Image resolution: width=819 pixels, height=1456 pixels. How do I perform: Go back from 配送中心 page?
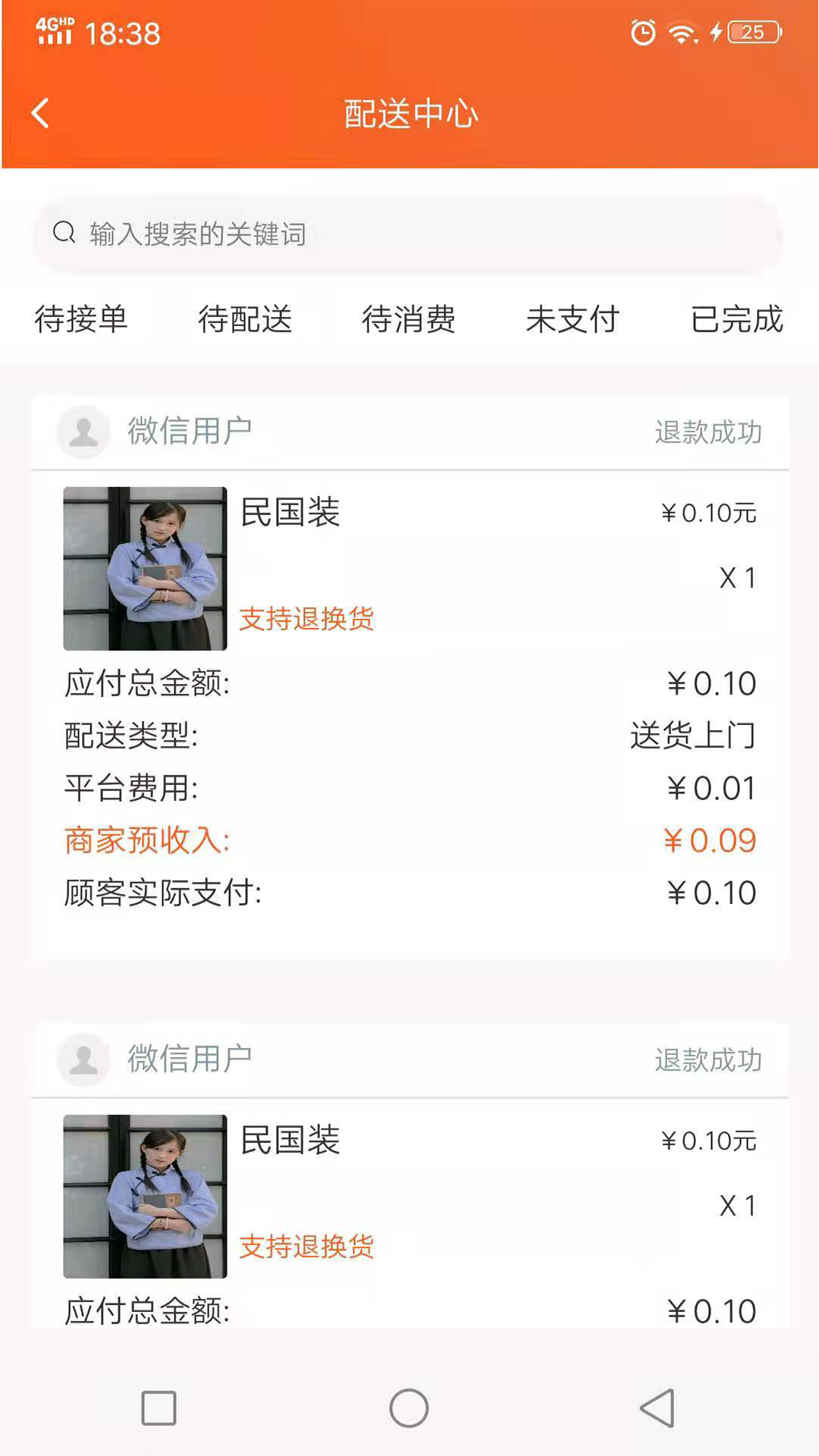pyautogui.click(x=41, y=114)
